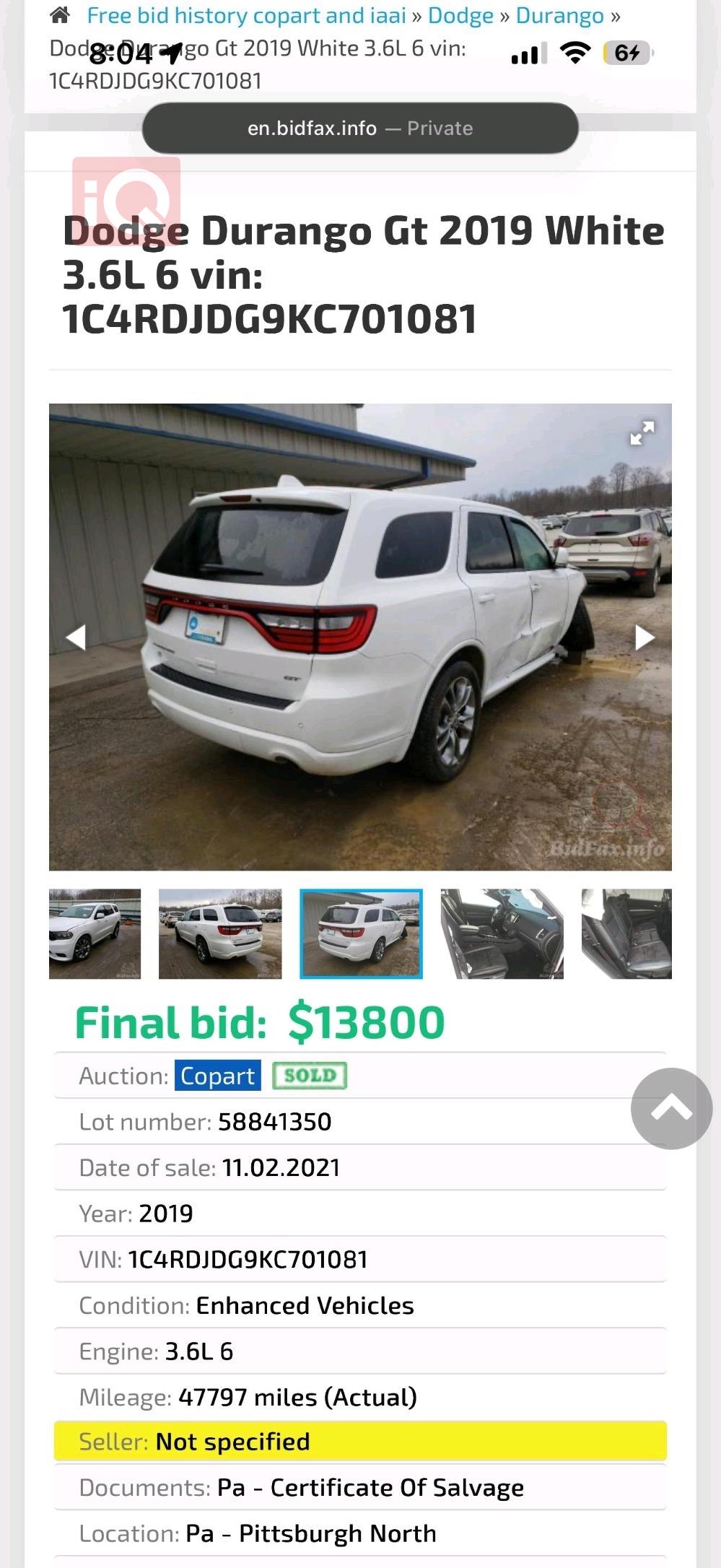Show the previous vehicle photo
This screenshot has width=721, height=1568.
click(x=76, y=637)
